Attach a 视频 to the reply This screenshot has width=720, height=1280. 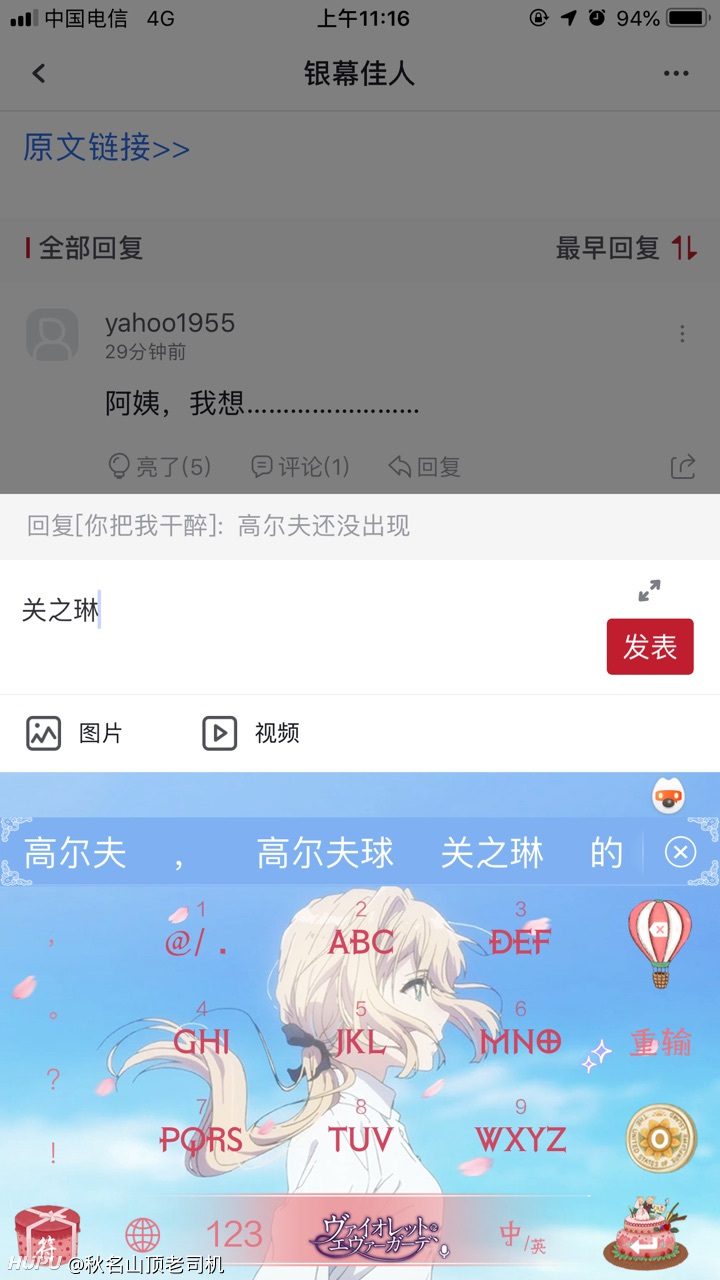(251, 733)
